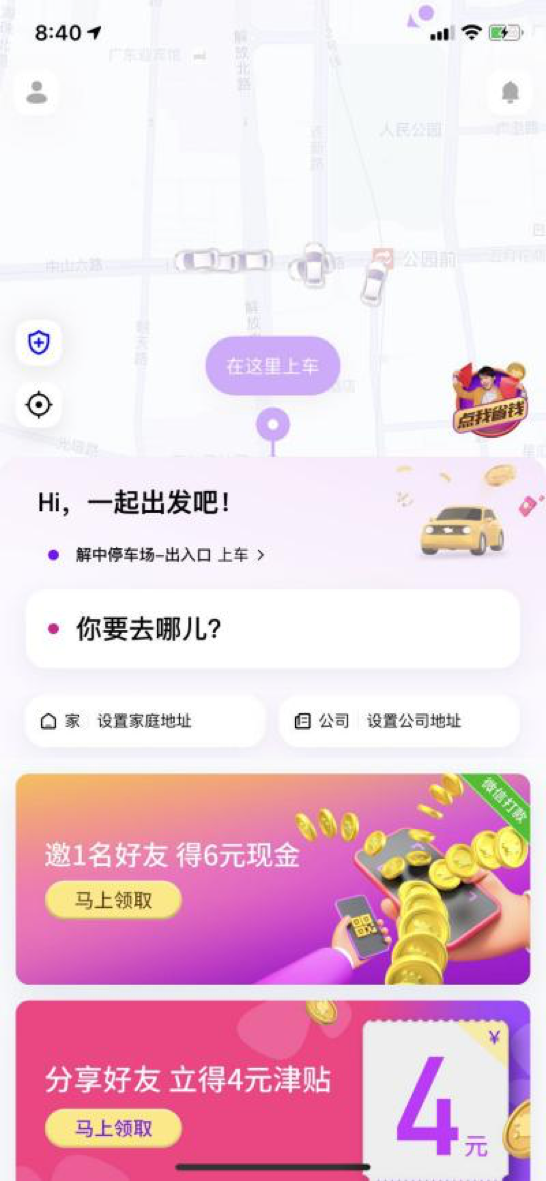Claim 邀1名好友 得6元现金 reward
Screen dimensions: 546x1181
click(x=114, y=900)
